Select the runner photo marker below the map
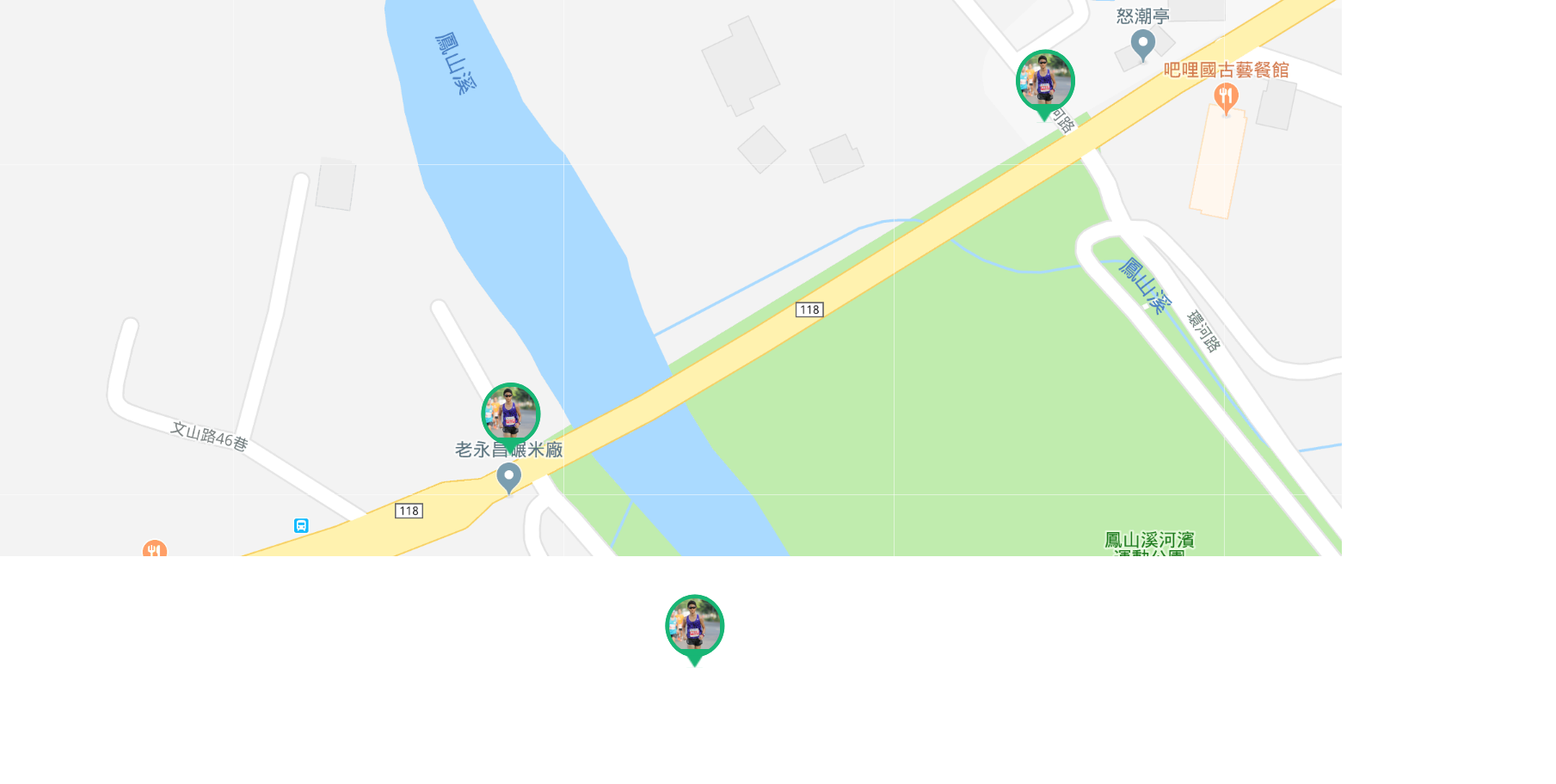The height and width of the screenshot is (784, 1556). point(694,627)
